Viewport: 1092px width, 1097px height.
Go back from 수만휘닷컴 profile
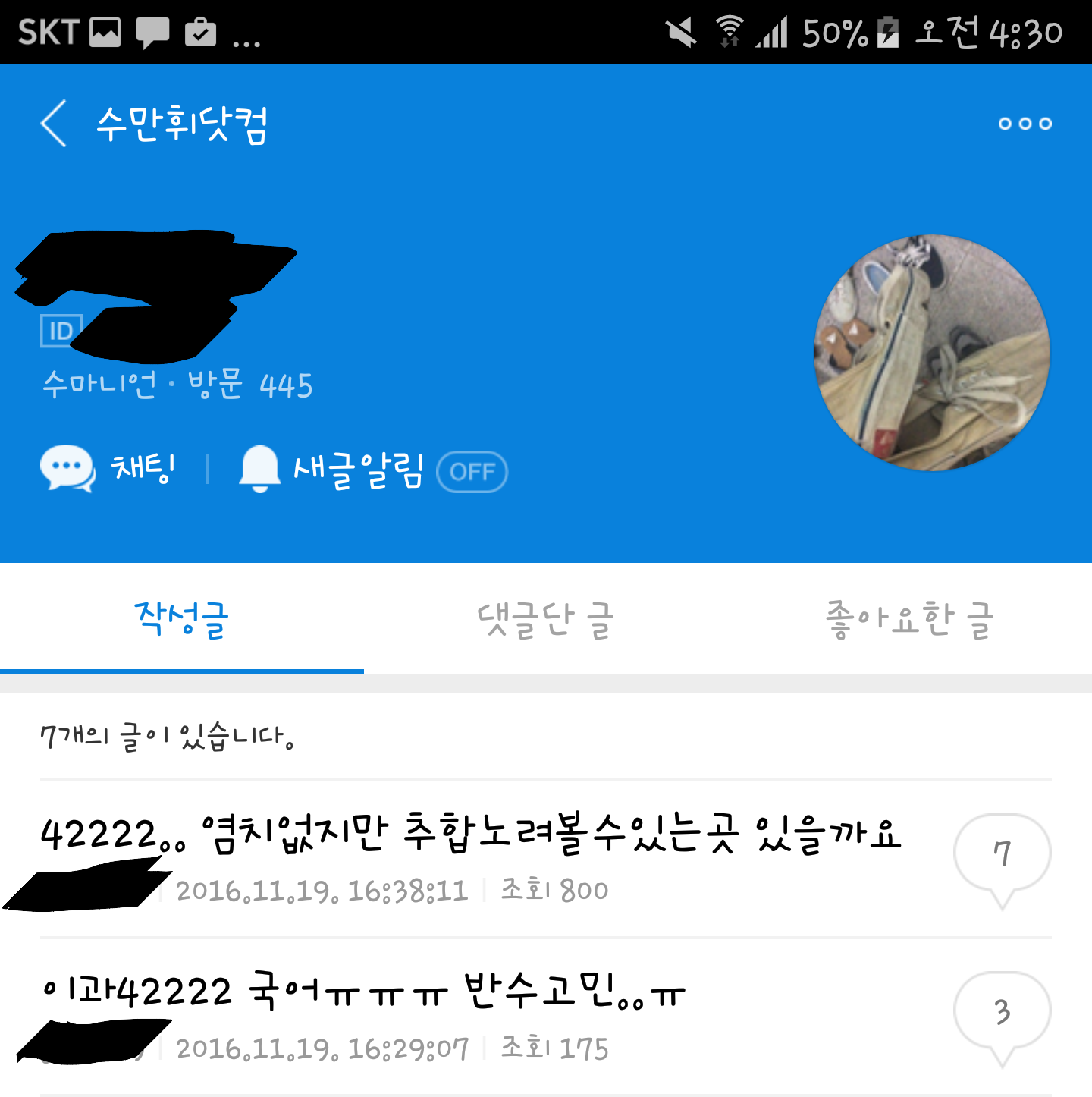pos(54,123)
